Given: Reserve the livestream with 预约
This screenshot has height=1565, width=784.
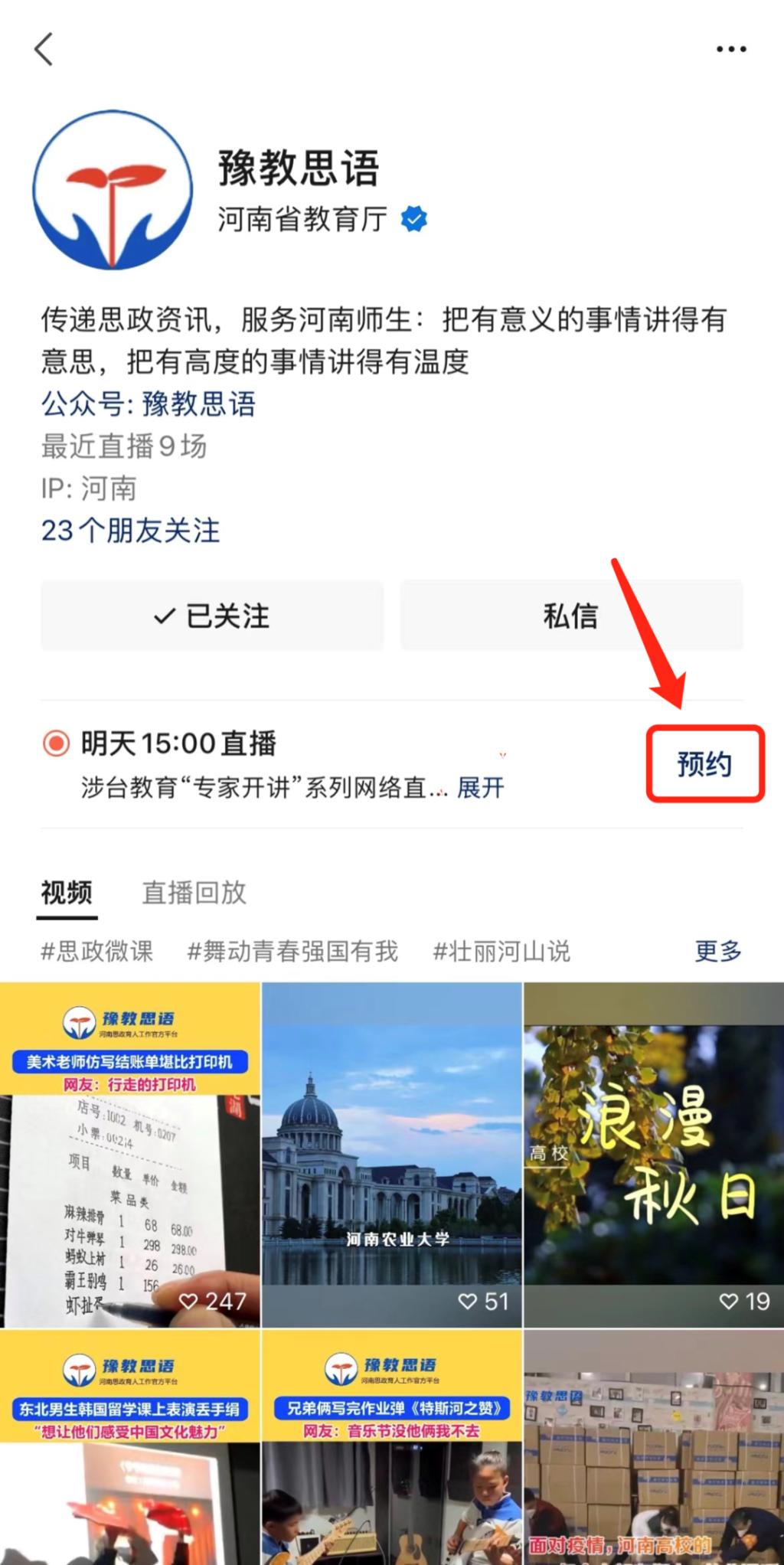Looking at the screenshot, I should pos(705,763).
